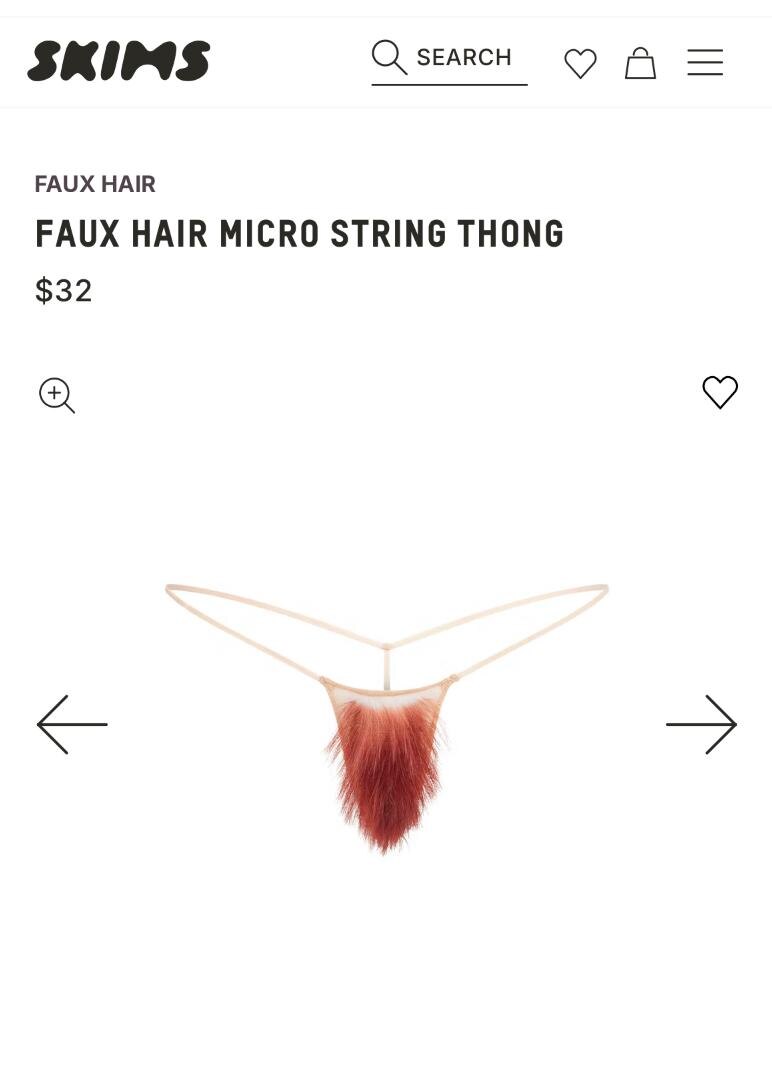Viewport: 772px width, 1086px height.
Task: Zoom into the product image
Action: pos(57,395)
